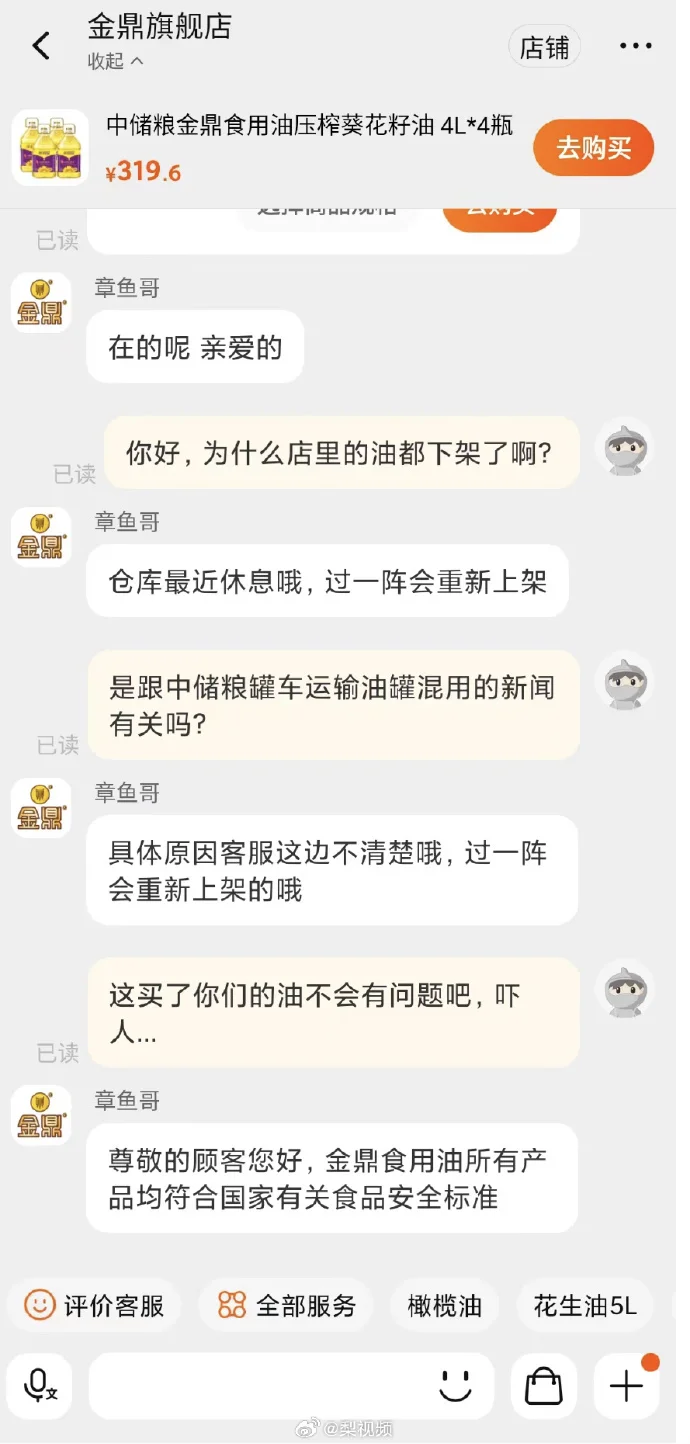This screenshot has height=1444, width=690.
Task: Go back using the top-left arrow
Action: pos(41,46)
